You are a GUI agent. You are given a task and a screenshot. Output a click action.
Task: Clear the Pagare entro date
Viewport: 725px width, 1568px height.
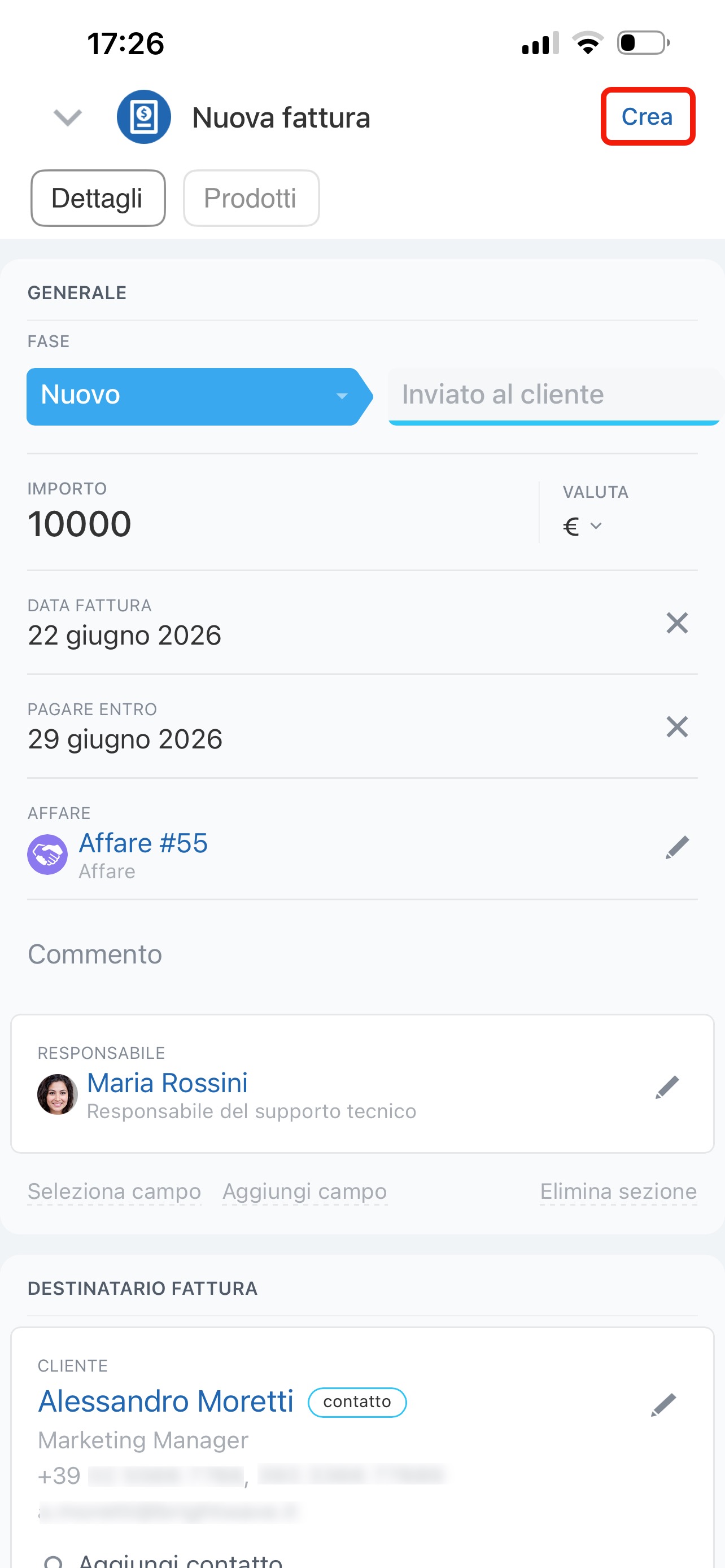pyautogui.click(x=676, y=727)
